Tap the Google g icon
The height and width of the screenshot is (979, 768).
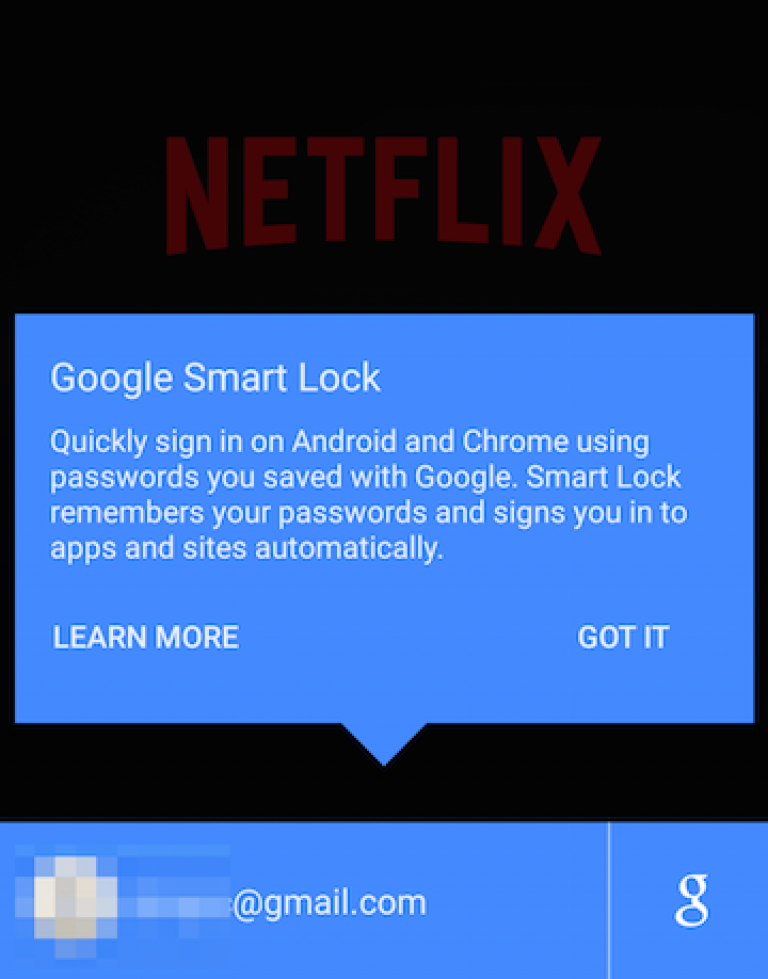coord(690,901)
